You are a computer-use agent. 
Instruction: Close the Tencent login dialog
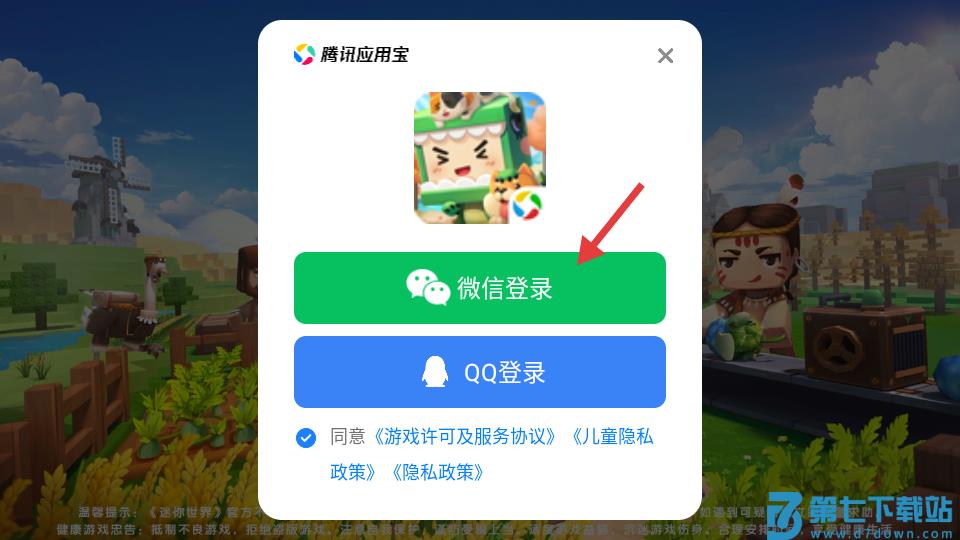[x=665, y=56]
